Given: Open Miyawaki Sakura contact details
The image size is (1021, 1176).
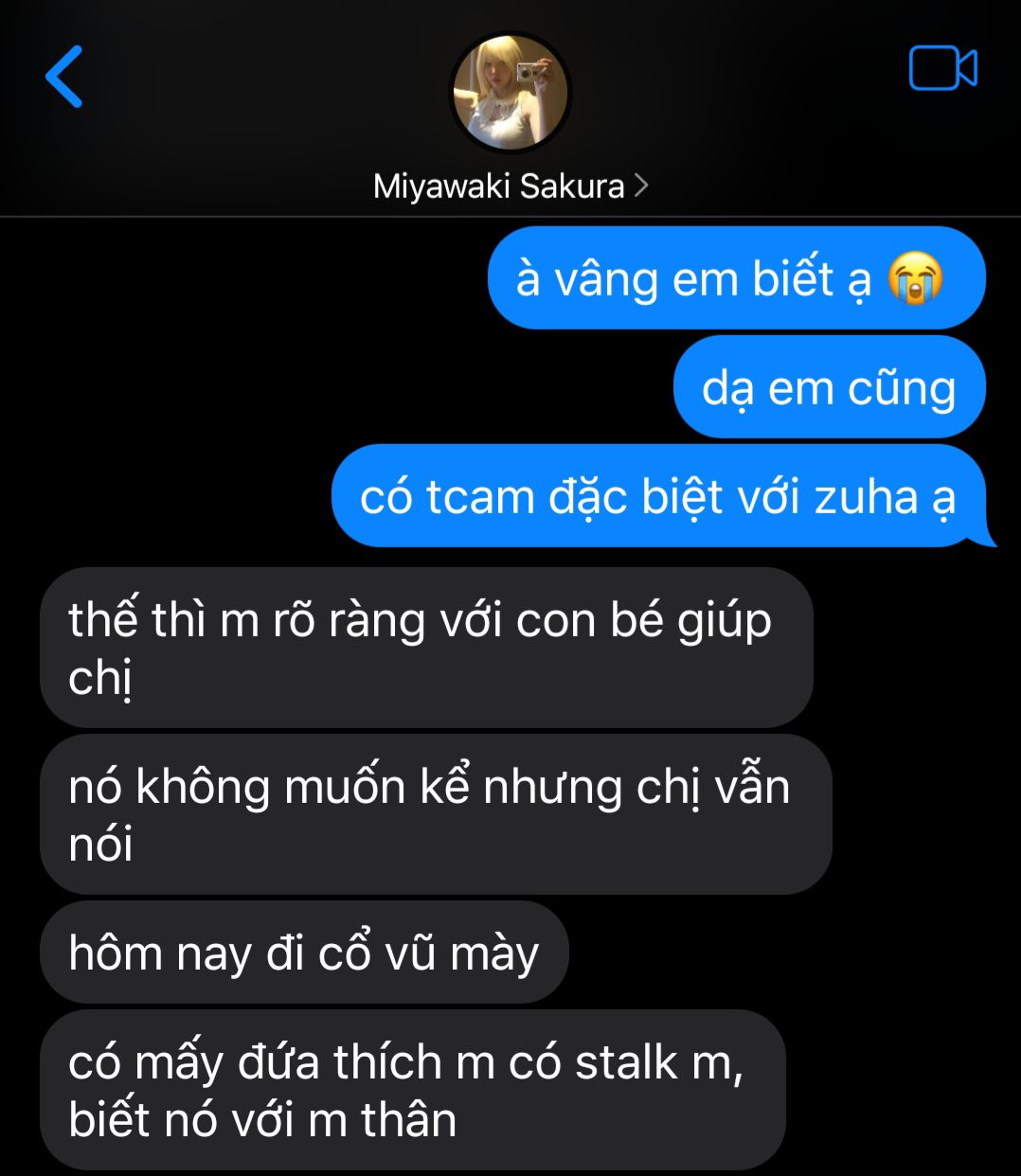Looking at the screenshot, I should point(510,187).
